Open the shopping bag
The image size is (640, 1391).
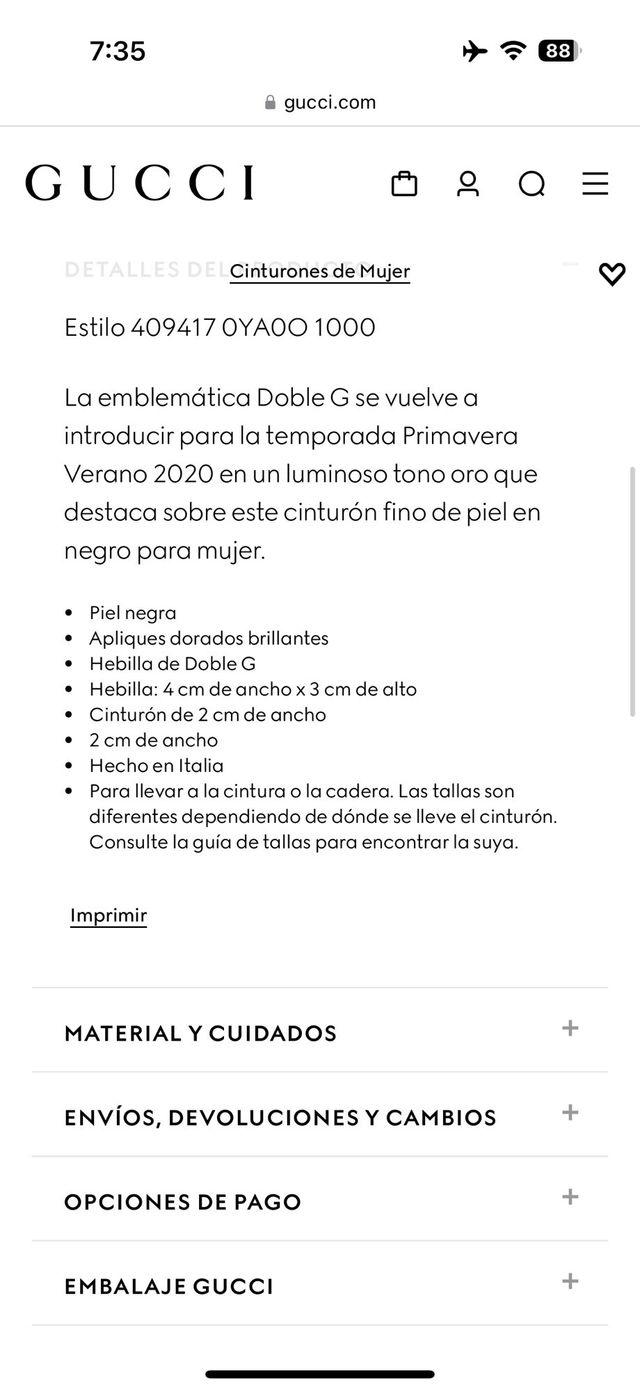click(404, 183)
